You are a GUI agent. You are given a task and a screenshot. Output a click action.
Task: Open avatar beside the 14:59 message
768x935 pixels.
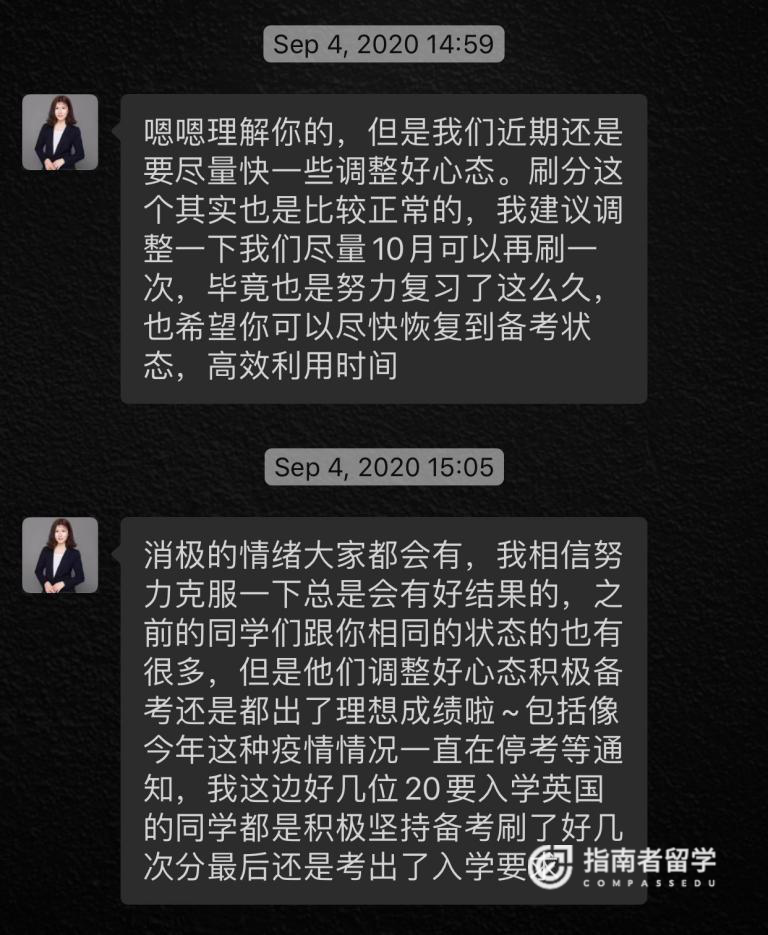[x=60, y=132]
